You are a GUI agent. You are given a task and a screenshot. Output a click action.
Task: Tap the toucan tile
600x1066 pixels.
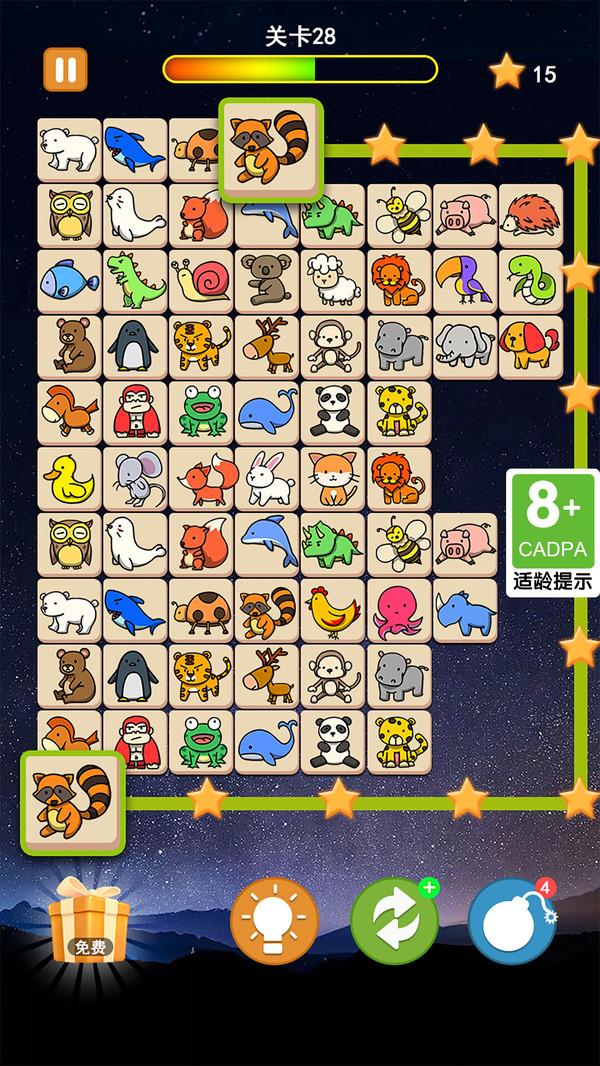(x=465, y=280)
